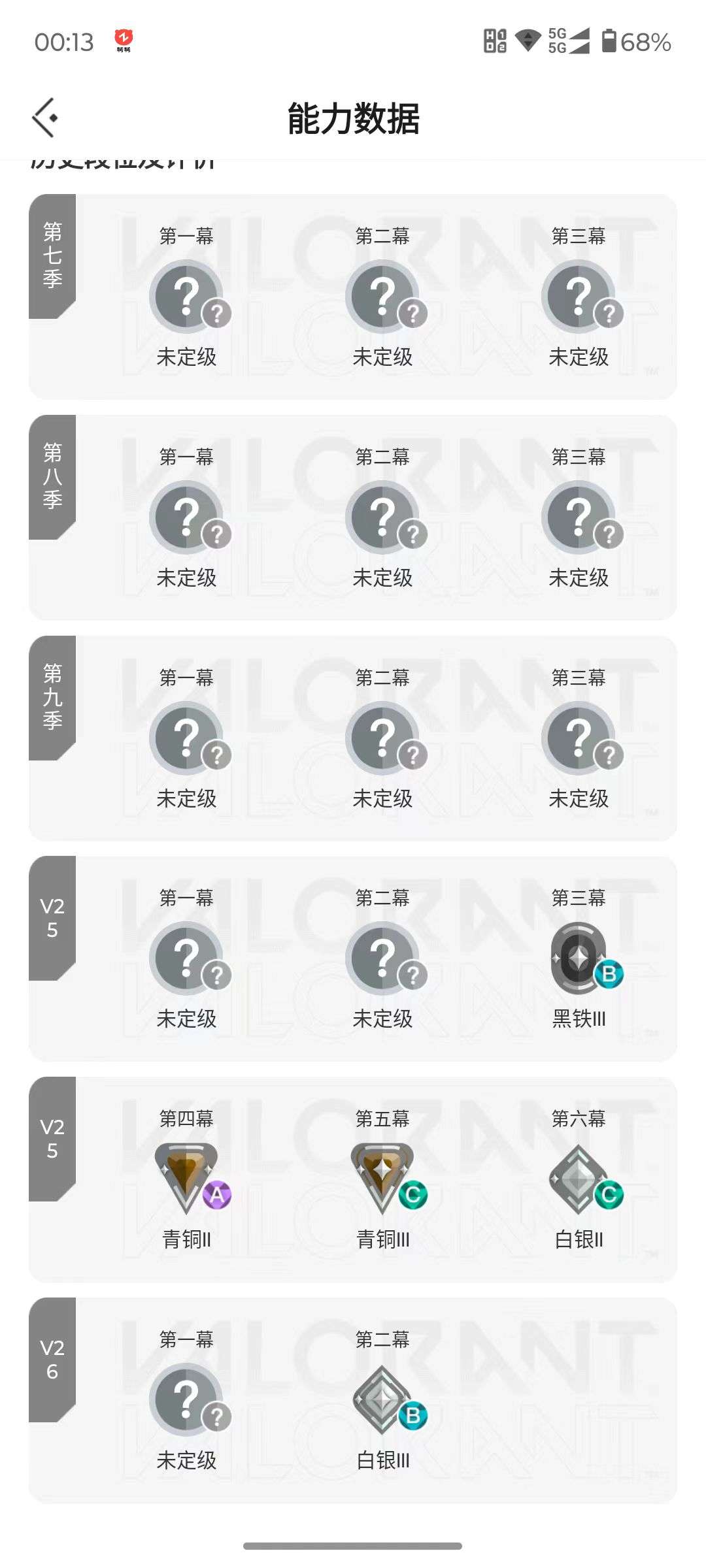The width and height of the screenshot is (706, 1568).
Task: Tap the battery 68% status indicator
Action: click(636, 41)
